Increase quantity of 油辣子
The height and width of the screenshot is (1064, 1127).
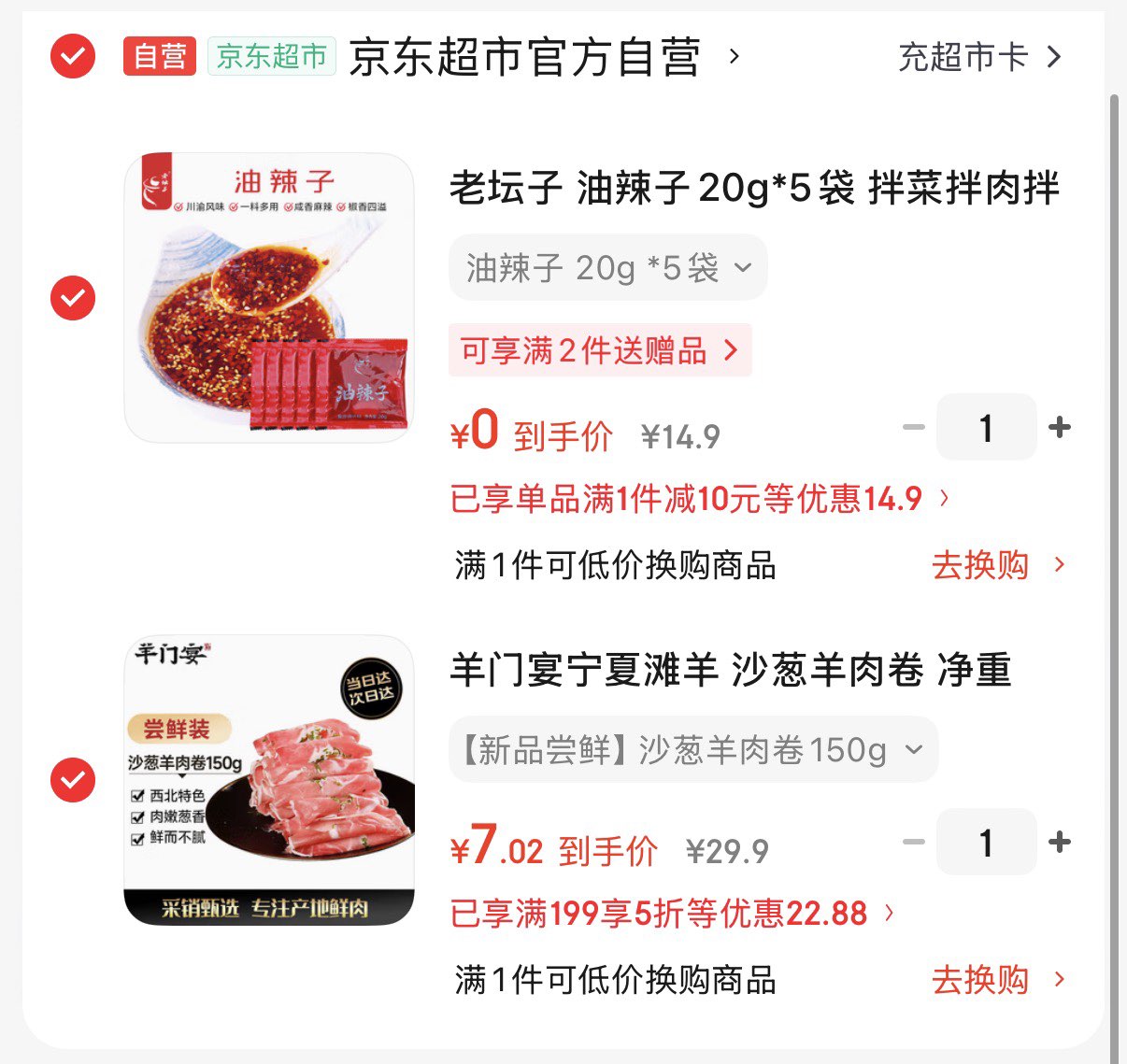(1060, 428)
